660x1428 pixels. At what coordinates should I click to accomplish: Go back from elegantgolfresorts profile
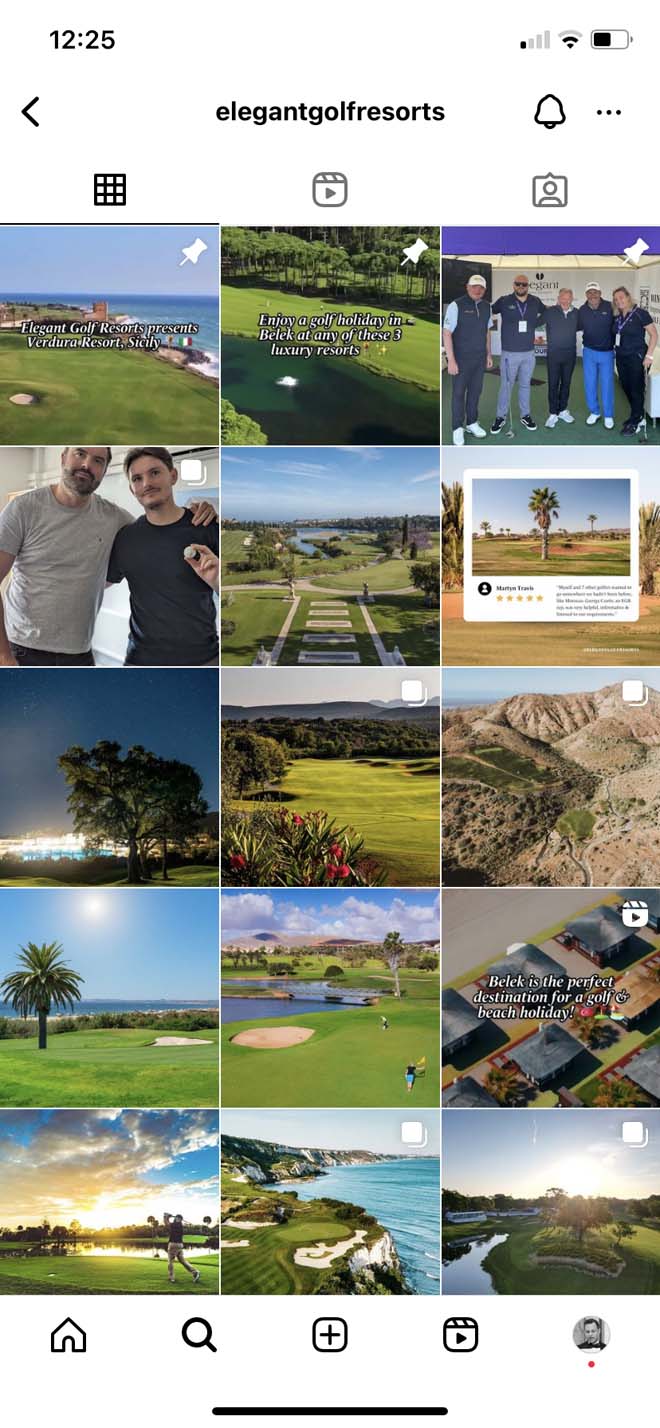(31, 112)
